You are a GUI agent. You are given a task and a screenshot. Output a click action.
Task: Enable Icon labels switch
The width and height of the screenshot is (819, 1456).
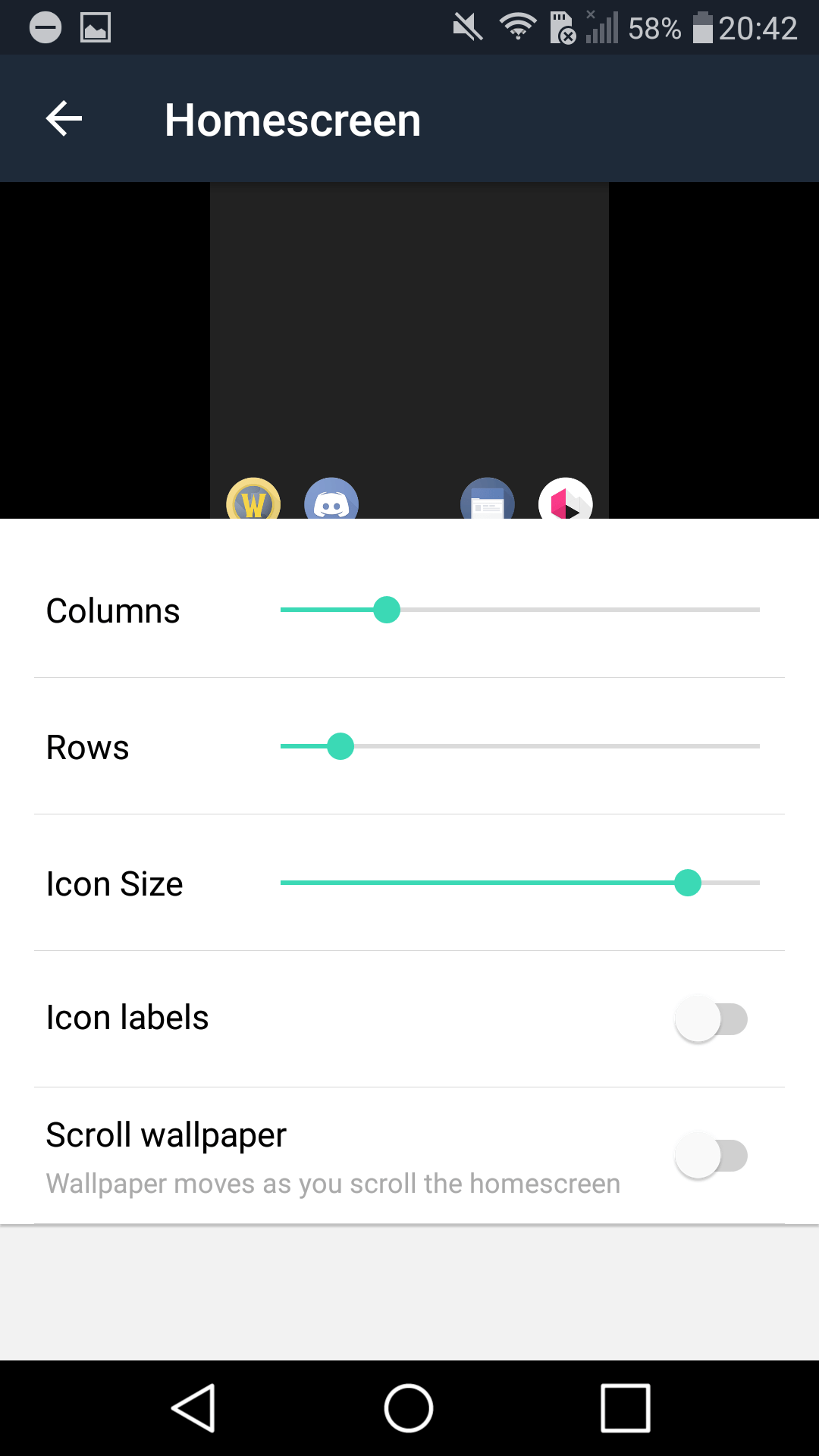[711, 1019]
